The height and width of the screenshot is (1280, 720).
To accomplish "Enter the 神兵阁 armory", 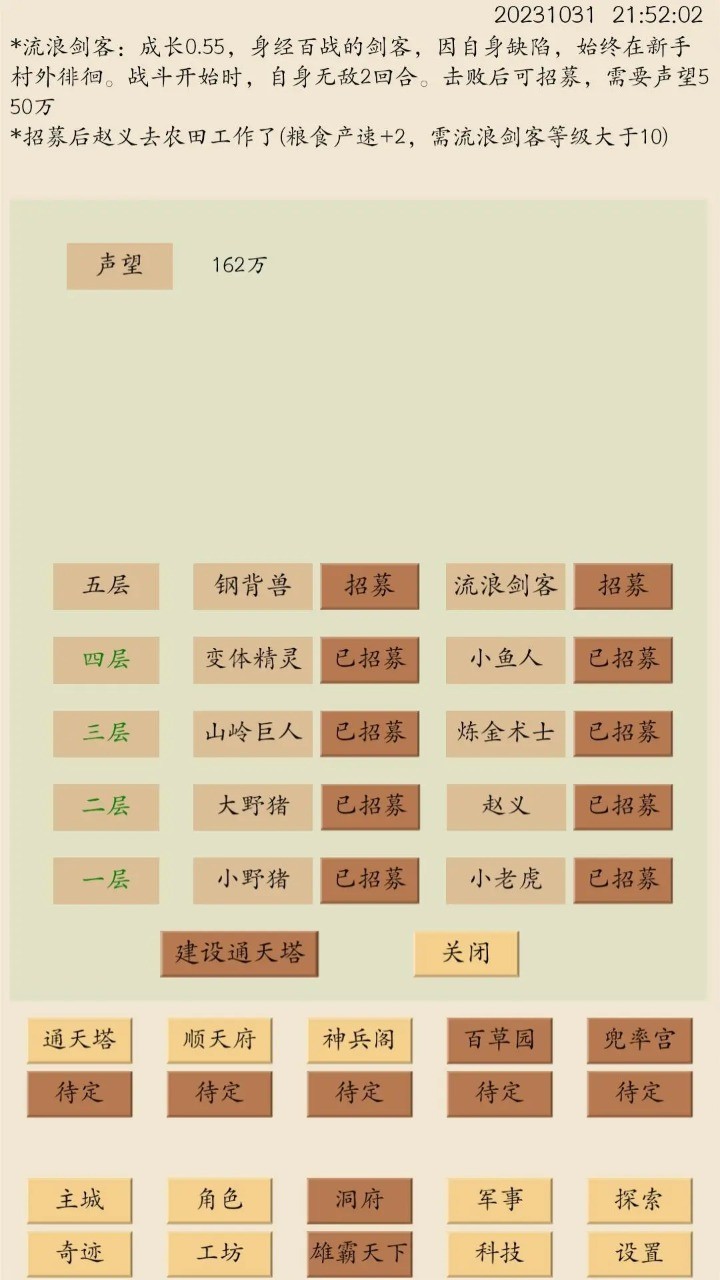I will tap(359, 1040).
